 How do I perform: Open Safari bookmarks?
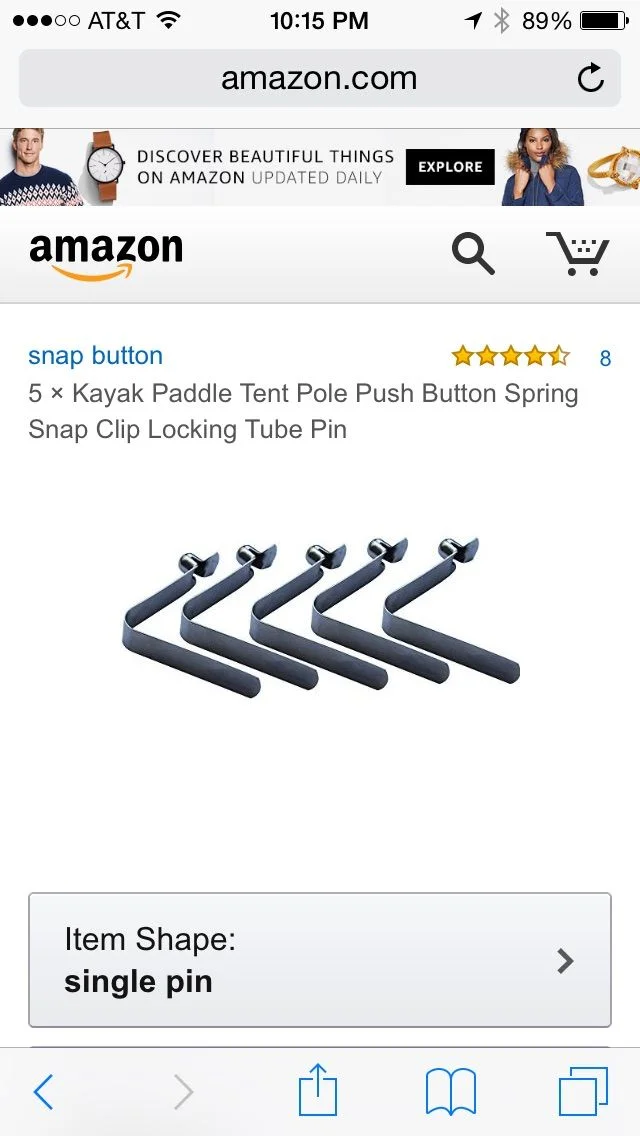pyautogui.click(x=451, y=1092)
